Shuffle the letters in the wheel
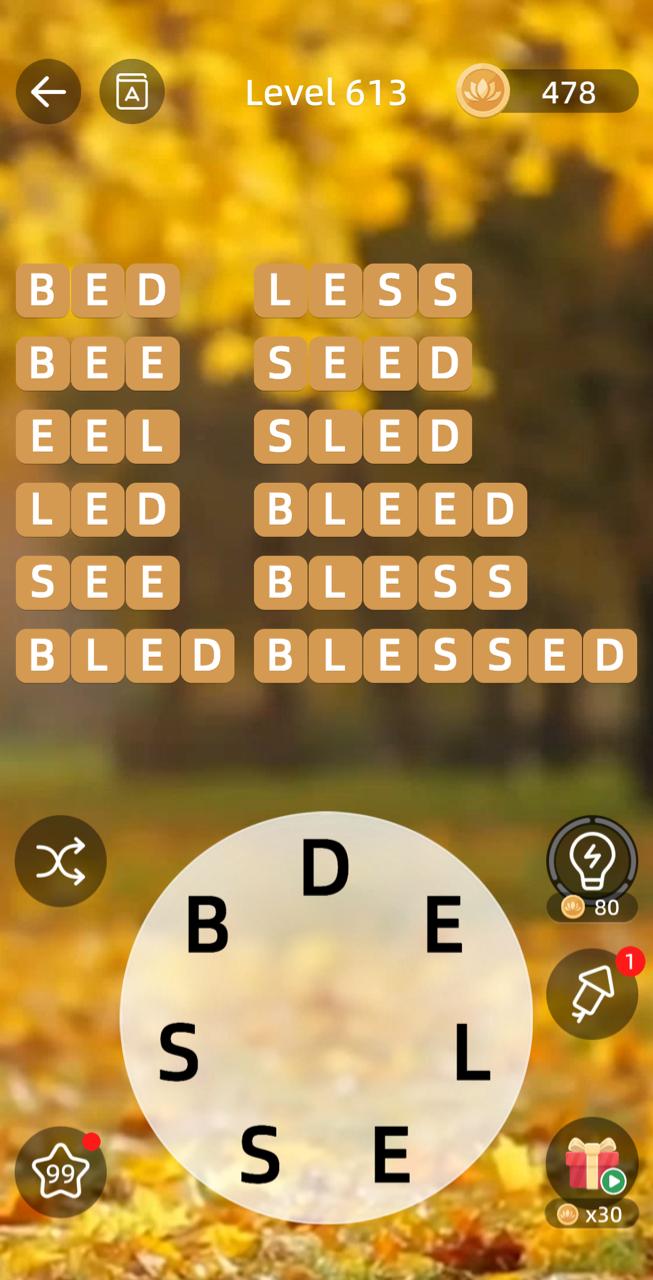 click(x=60, y=861)
